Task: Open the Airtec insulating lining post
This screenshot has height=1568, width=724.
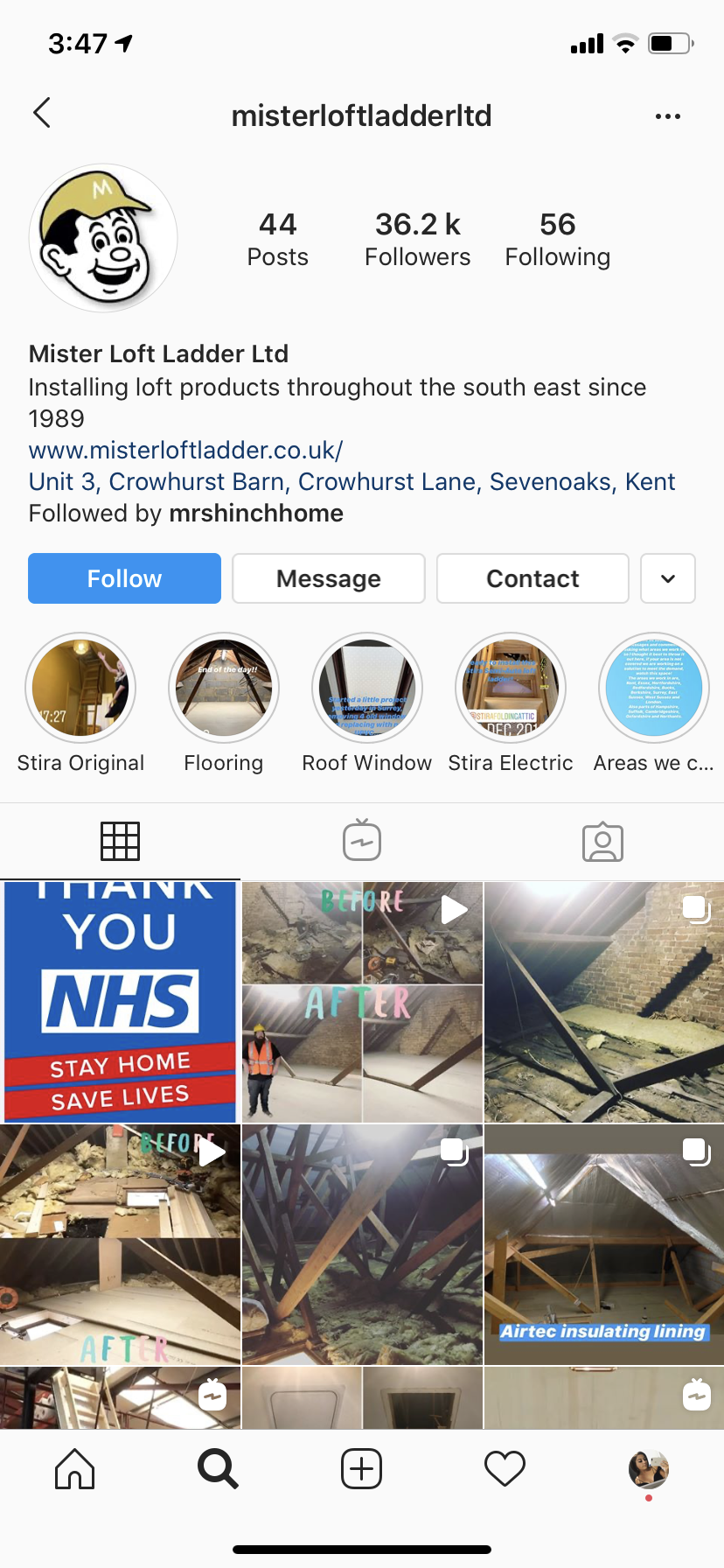Action: click(603, 1244)
